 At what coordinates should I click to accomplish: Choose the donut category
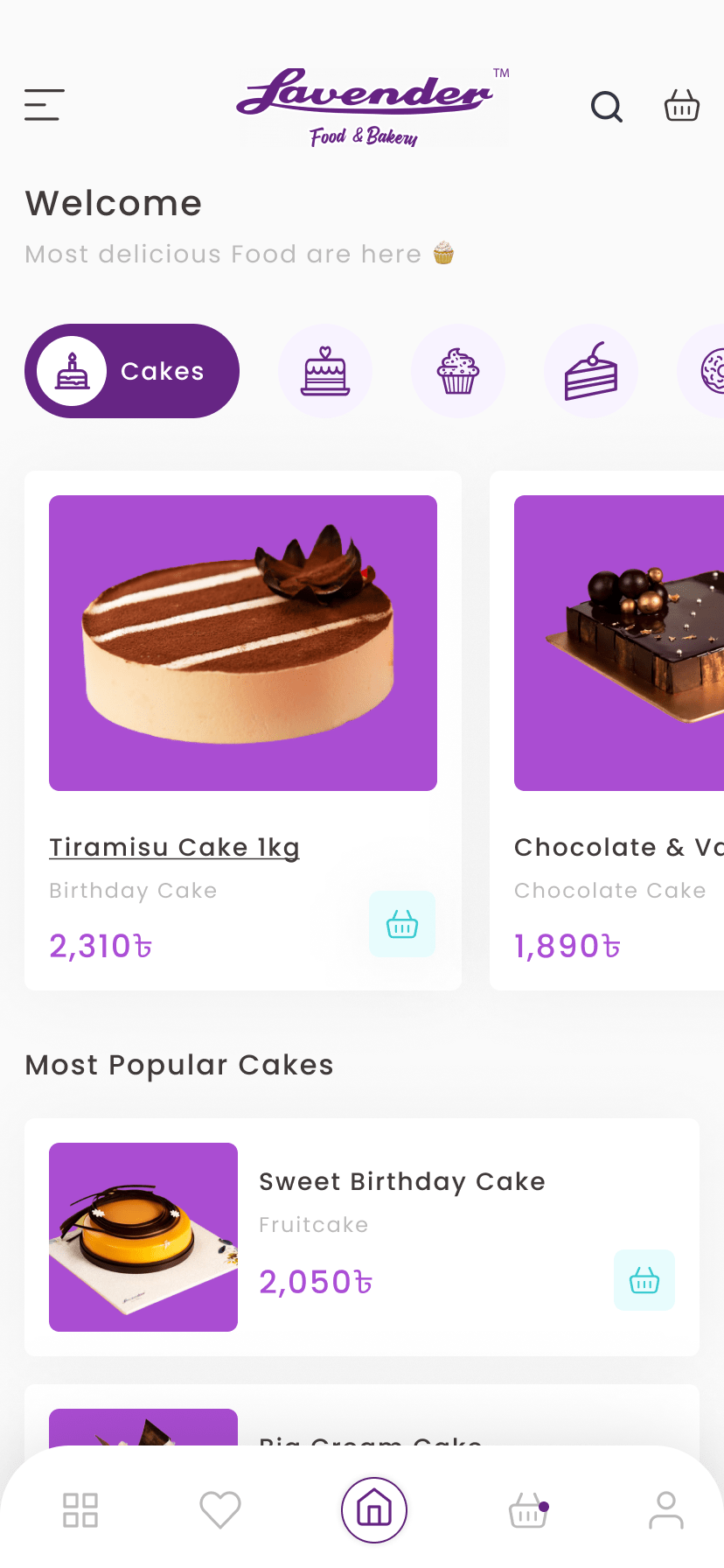710,371
